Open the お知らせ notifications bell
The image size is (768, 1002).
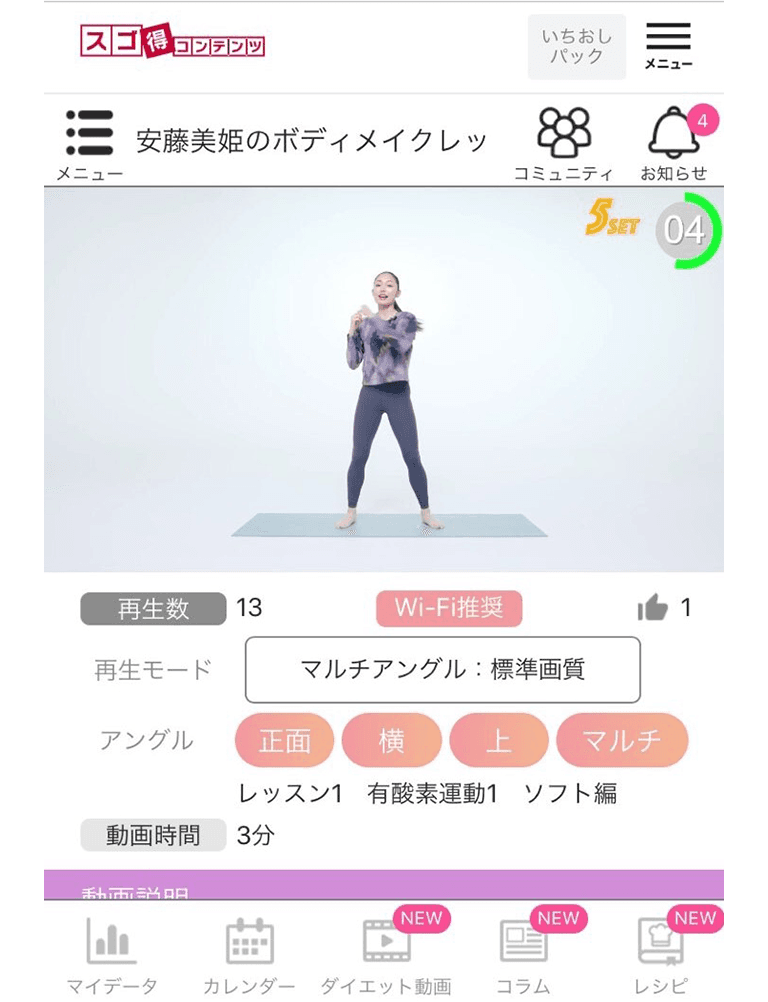tap(675, 145)
